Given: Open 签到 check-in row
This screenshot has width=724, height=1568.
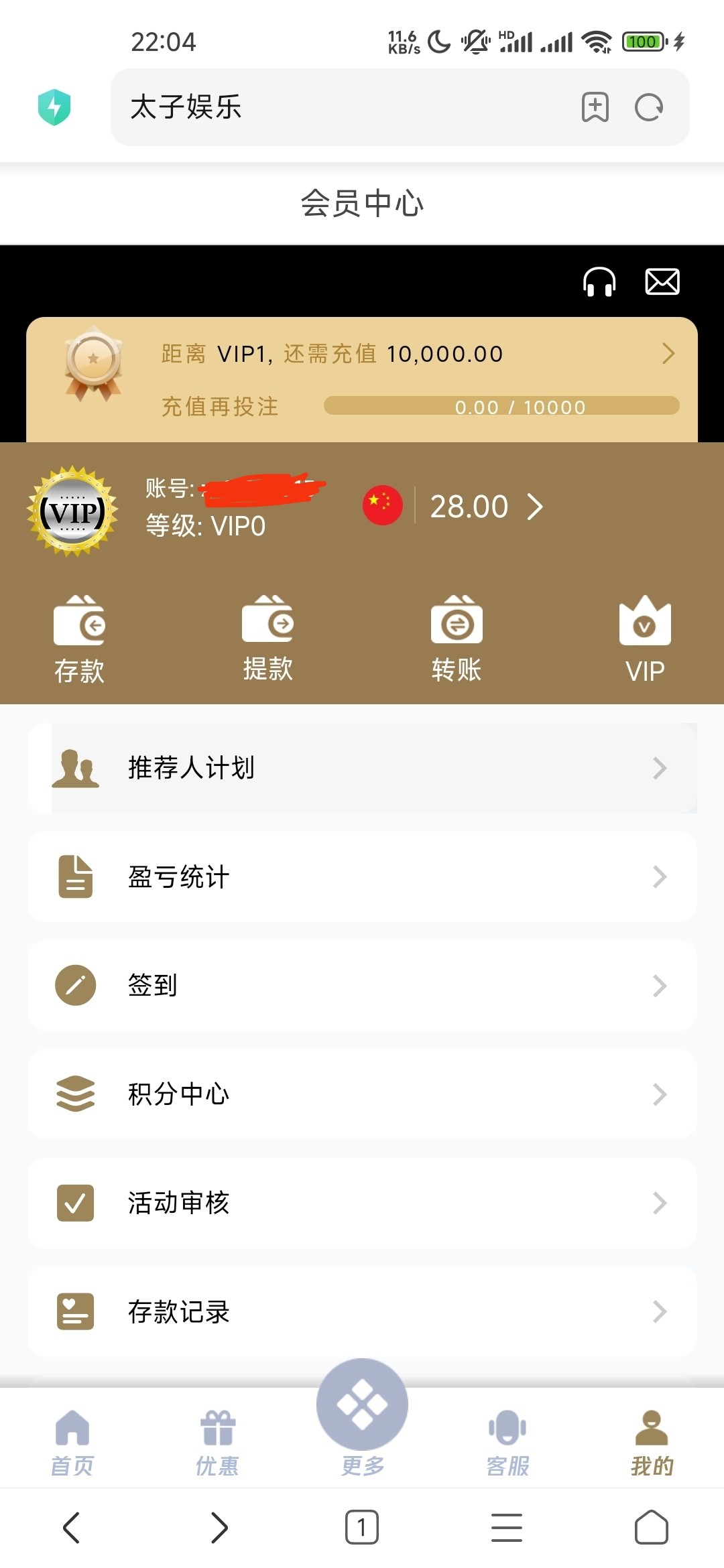Looking at the screenshot, I should tap(362, 985).
